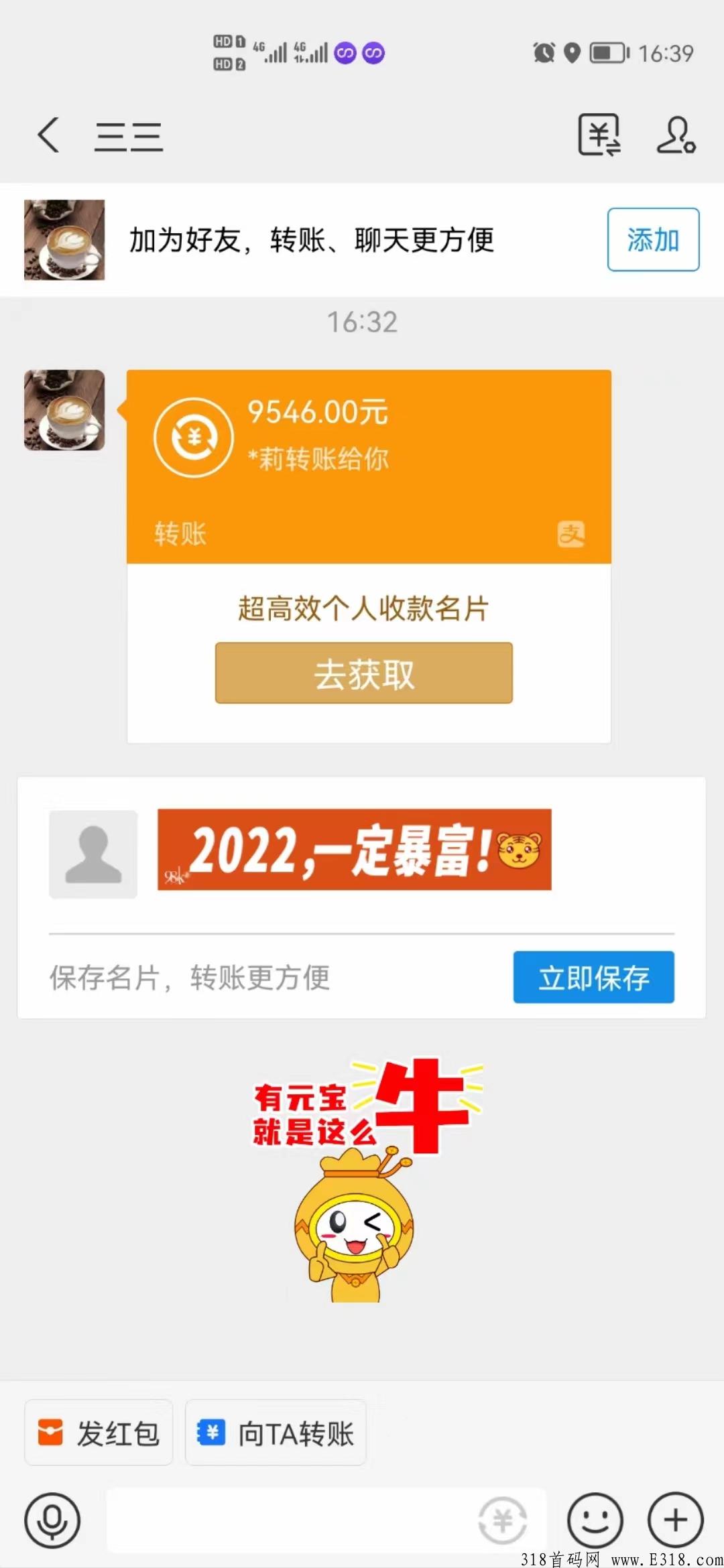Focus the message input field
The image size is (724, 1568).
click(288, 1520)
